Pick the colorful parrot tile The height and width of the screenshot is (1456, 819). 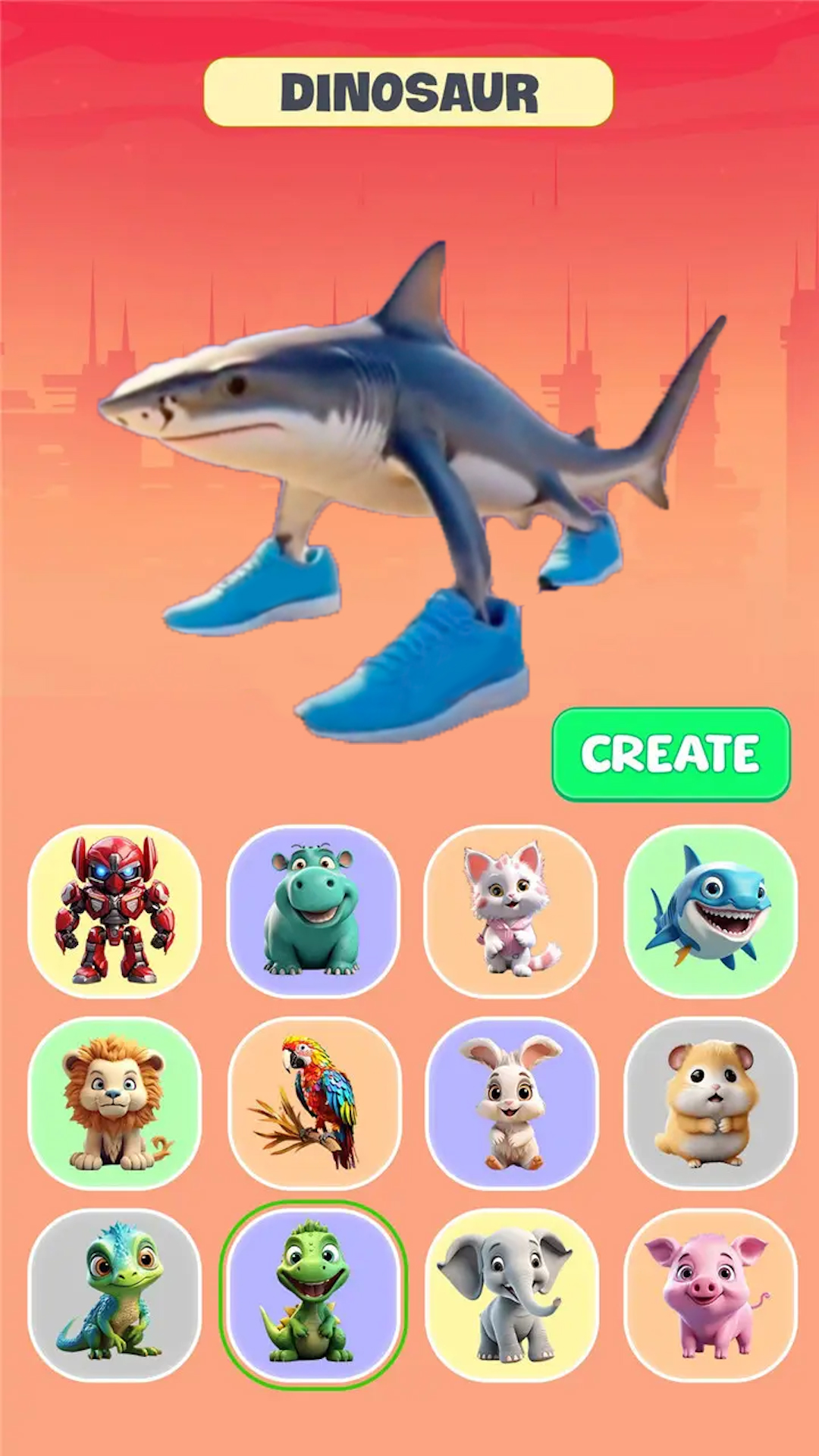(313, 1103)
